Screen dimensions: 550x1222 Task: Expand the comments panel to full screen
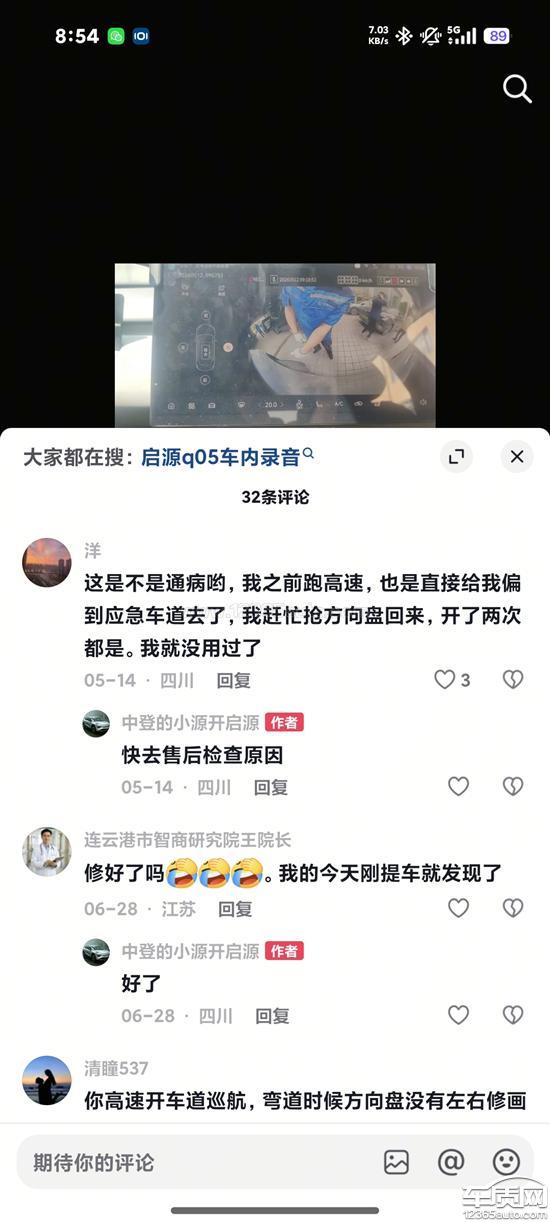click(x=456, y=457)
